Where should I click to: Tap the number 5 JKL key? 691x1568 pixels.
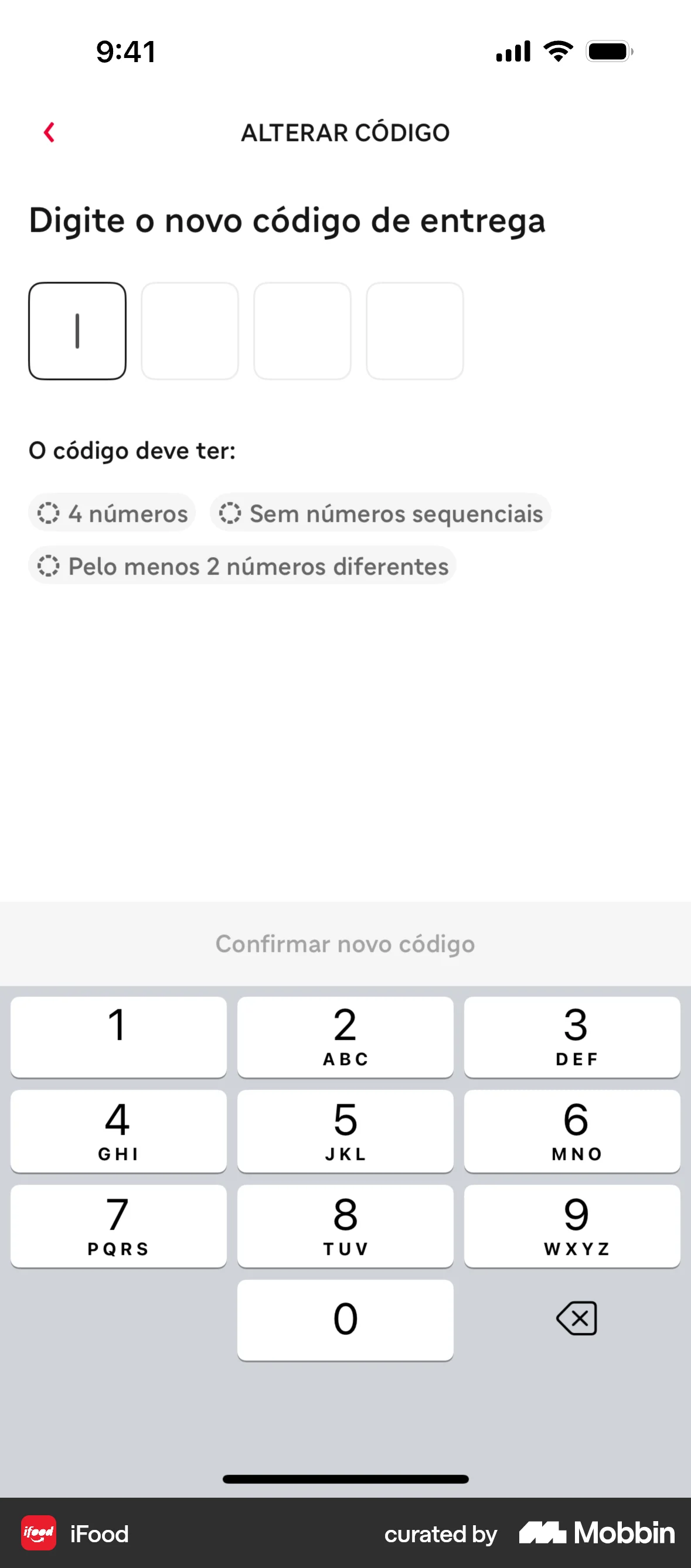pos(345,1131)
